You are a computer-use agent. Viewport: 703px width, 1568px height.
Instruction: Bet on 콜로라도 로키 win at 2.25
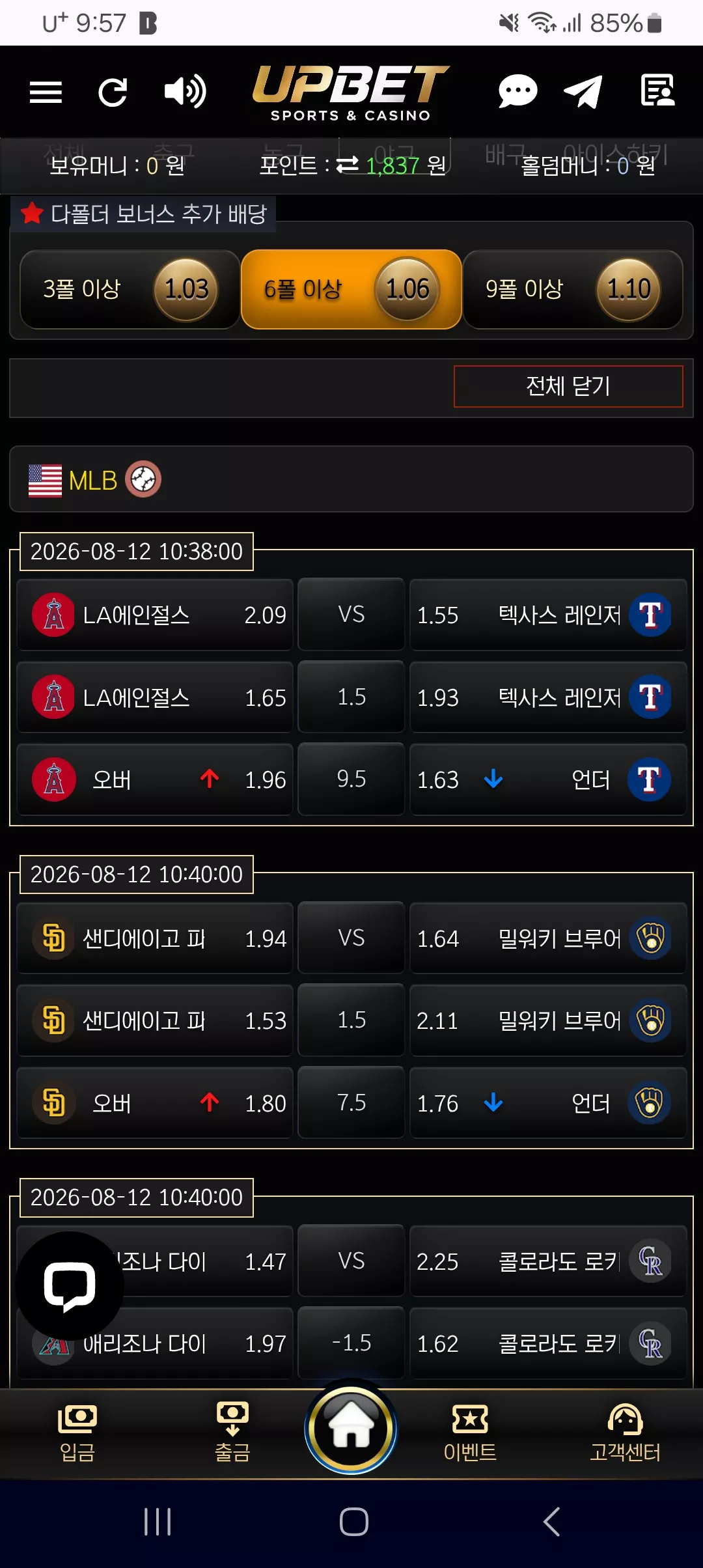[x=548, y=1261]
